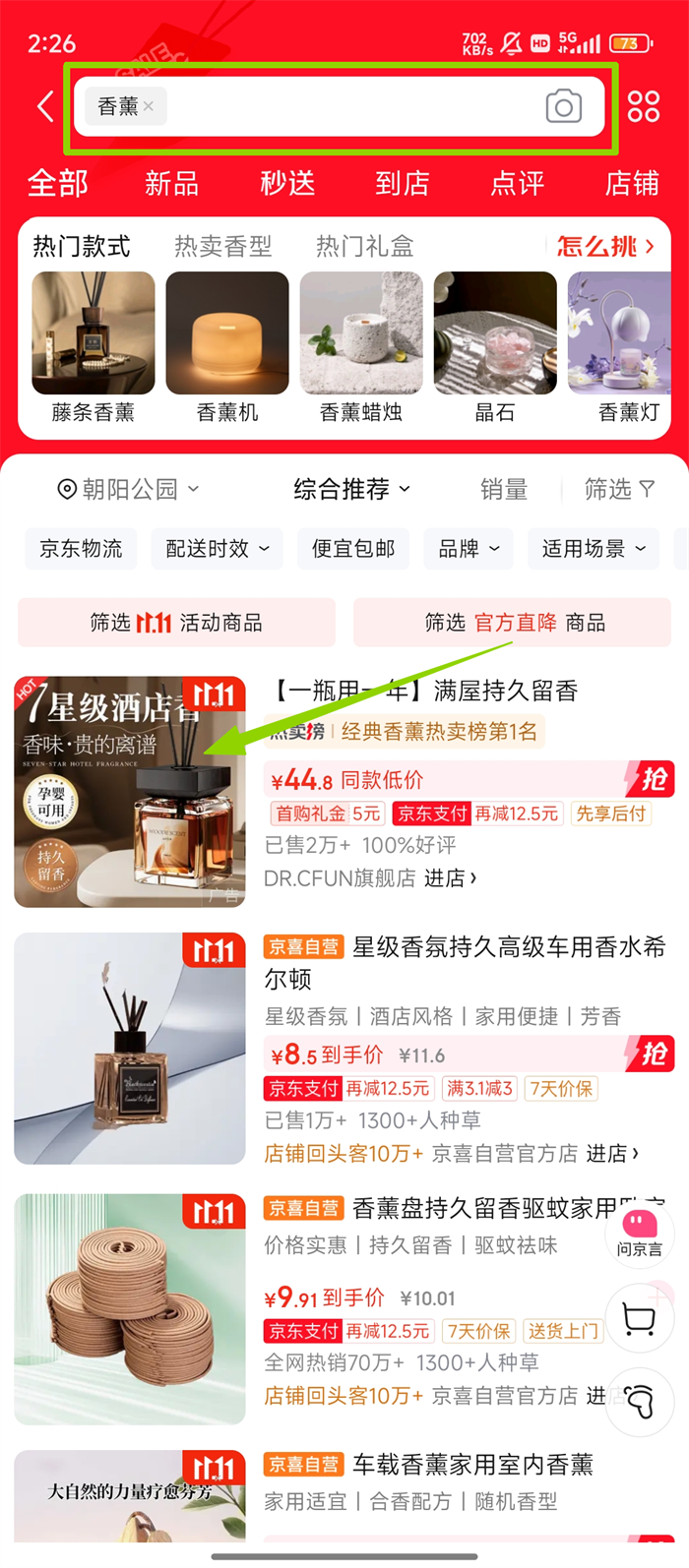Open the 问京言 assistant
Image resolution: width=689 pixels, height=1568 pixels.
(639, 1234)
